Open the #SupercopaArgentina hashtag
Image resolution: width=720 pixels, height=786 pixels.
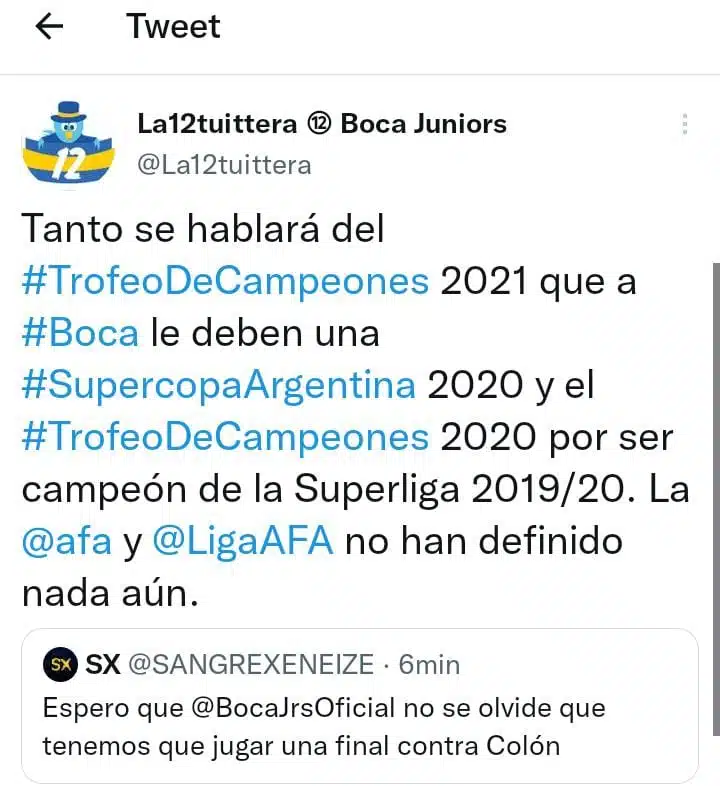point(218,384)
